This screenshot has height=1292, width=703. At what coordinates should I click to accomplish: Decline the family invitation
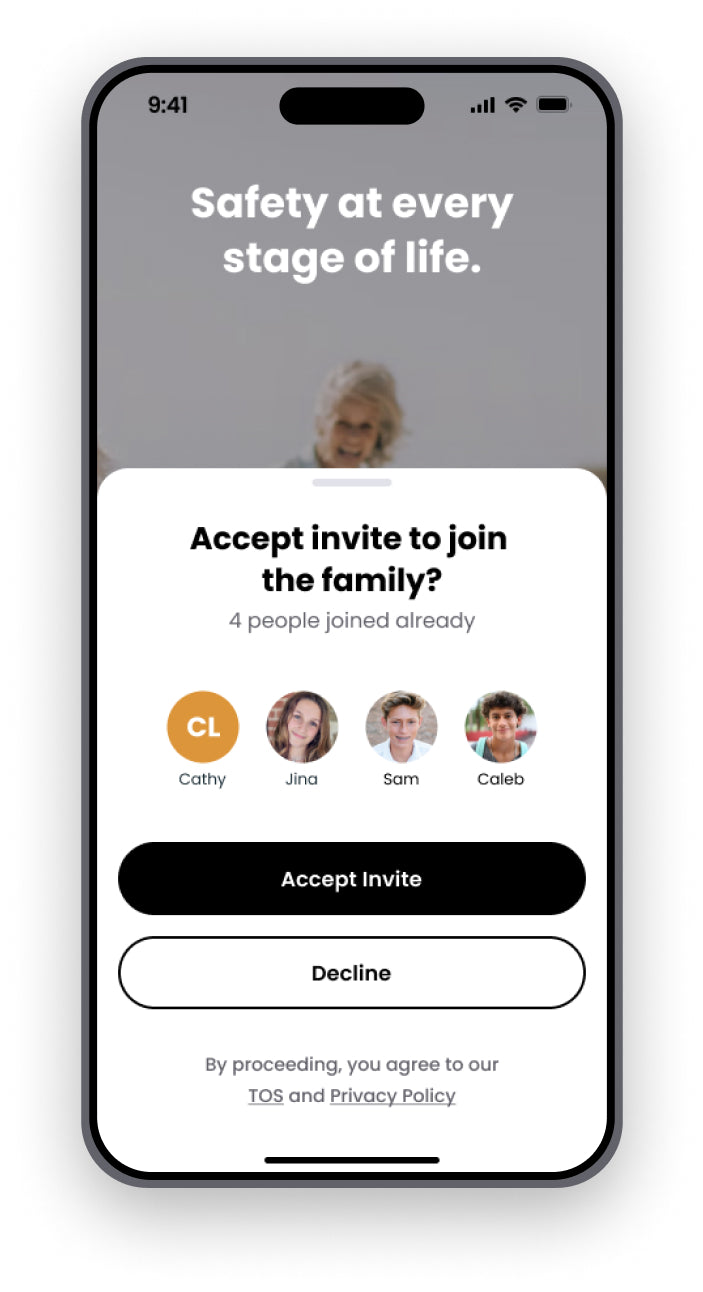click(x=351, y=973)
